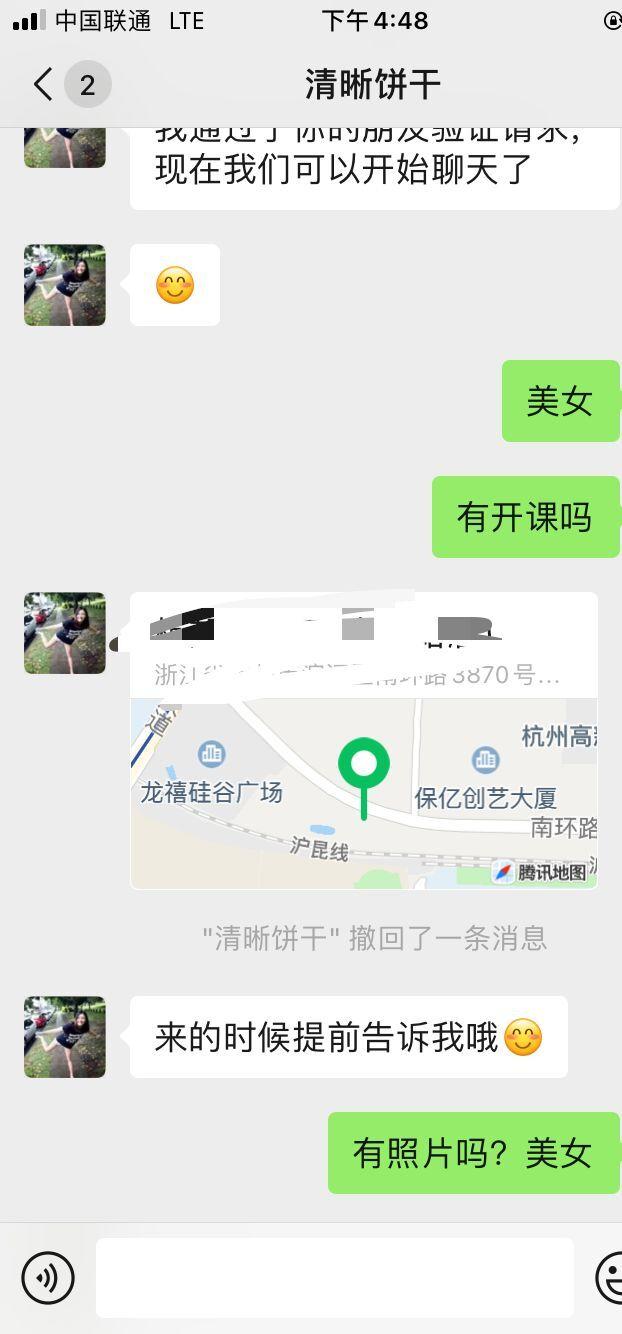
Task: Switch to voice message input
Action: (48, 1277)
